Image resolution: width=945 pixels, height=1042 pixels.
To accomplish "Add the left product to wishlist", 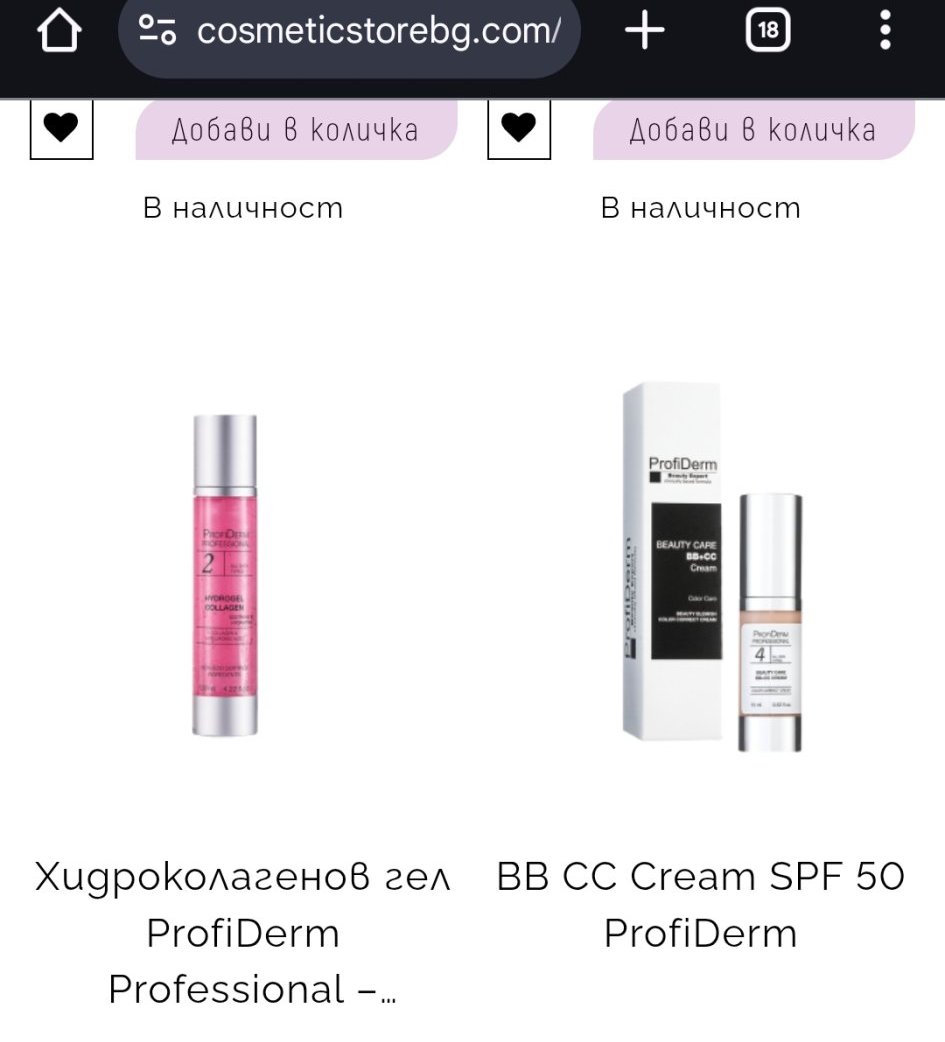I will point(62,129).
